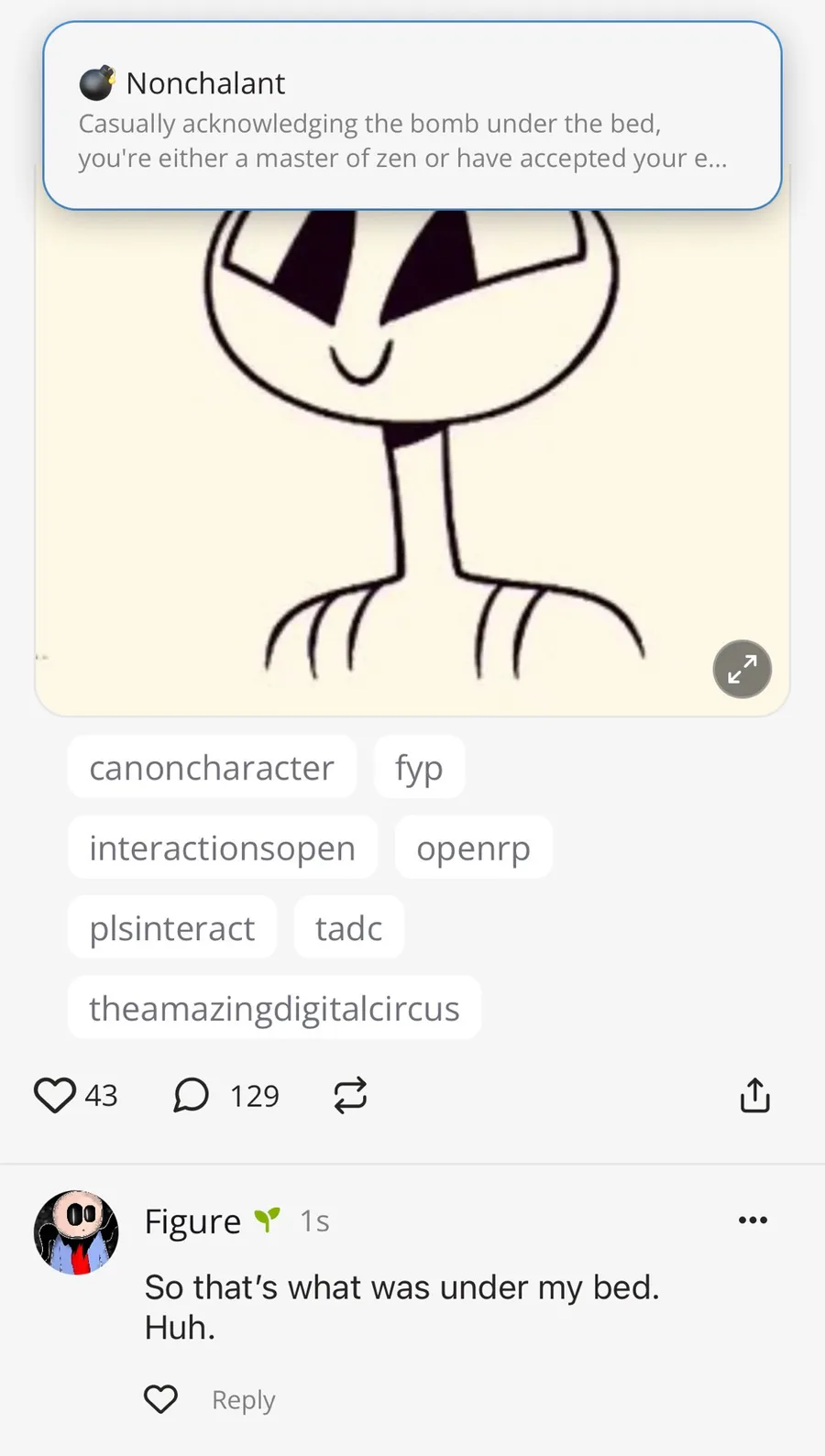Open the 129 comments on the post

click(x=192, y=1095)
